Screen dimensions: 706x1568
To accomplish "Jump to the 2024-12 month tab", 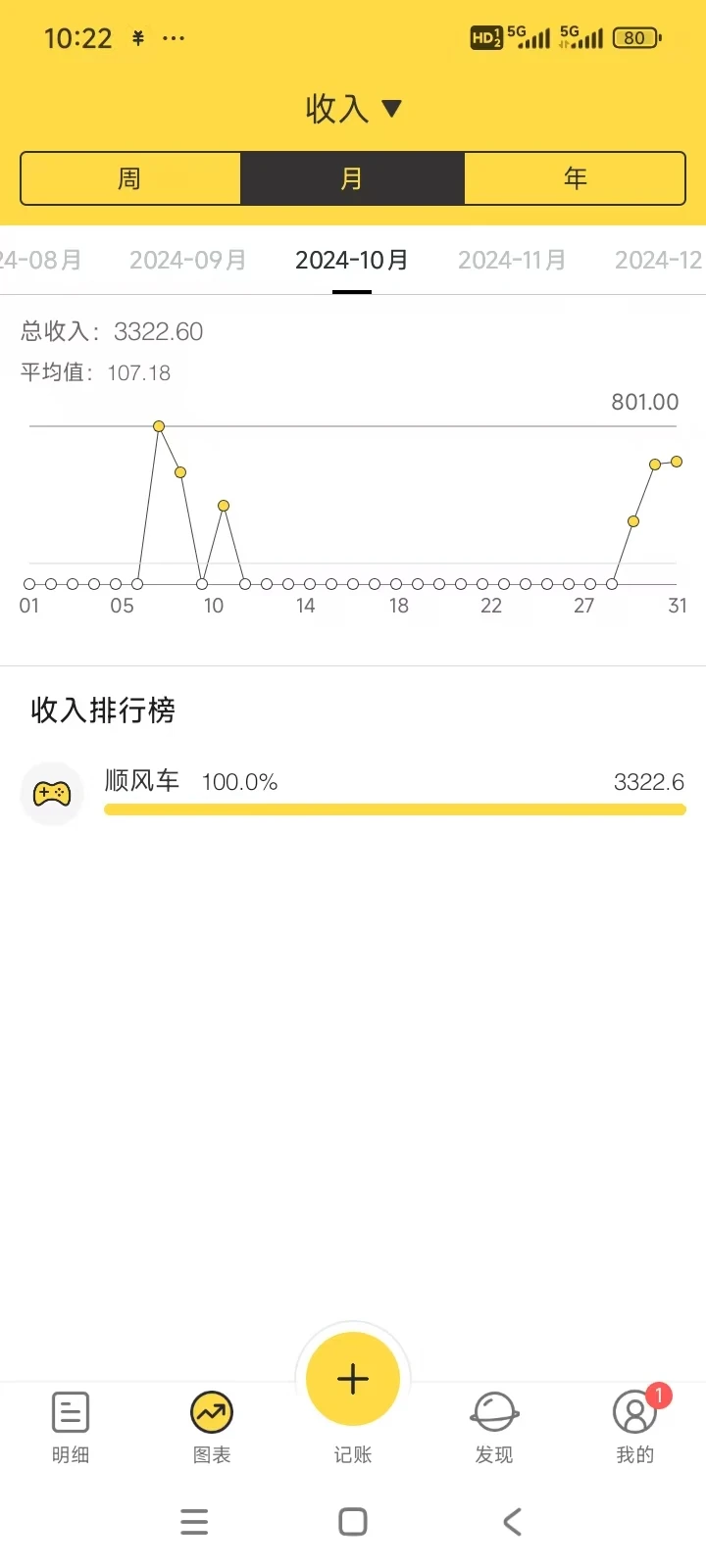I will (x=658, y=260).
